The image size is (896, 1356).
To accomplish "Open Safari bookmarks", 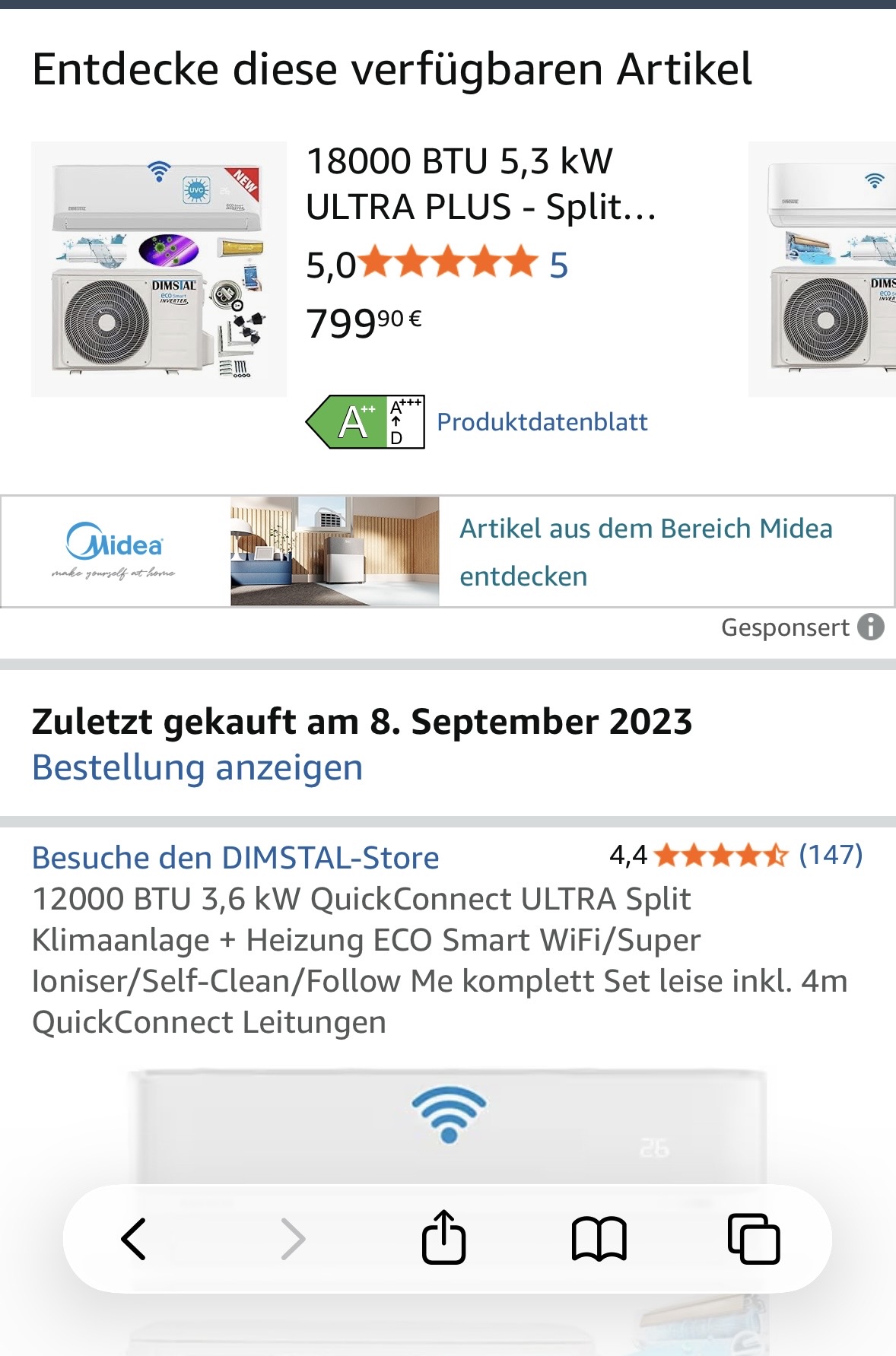I will 599,1239.
